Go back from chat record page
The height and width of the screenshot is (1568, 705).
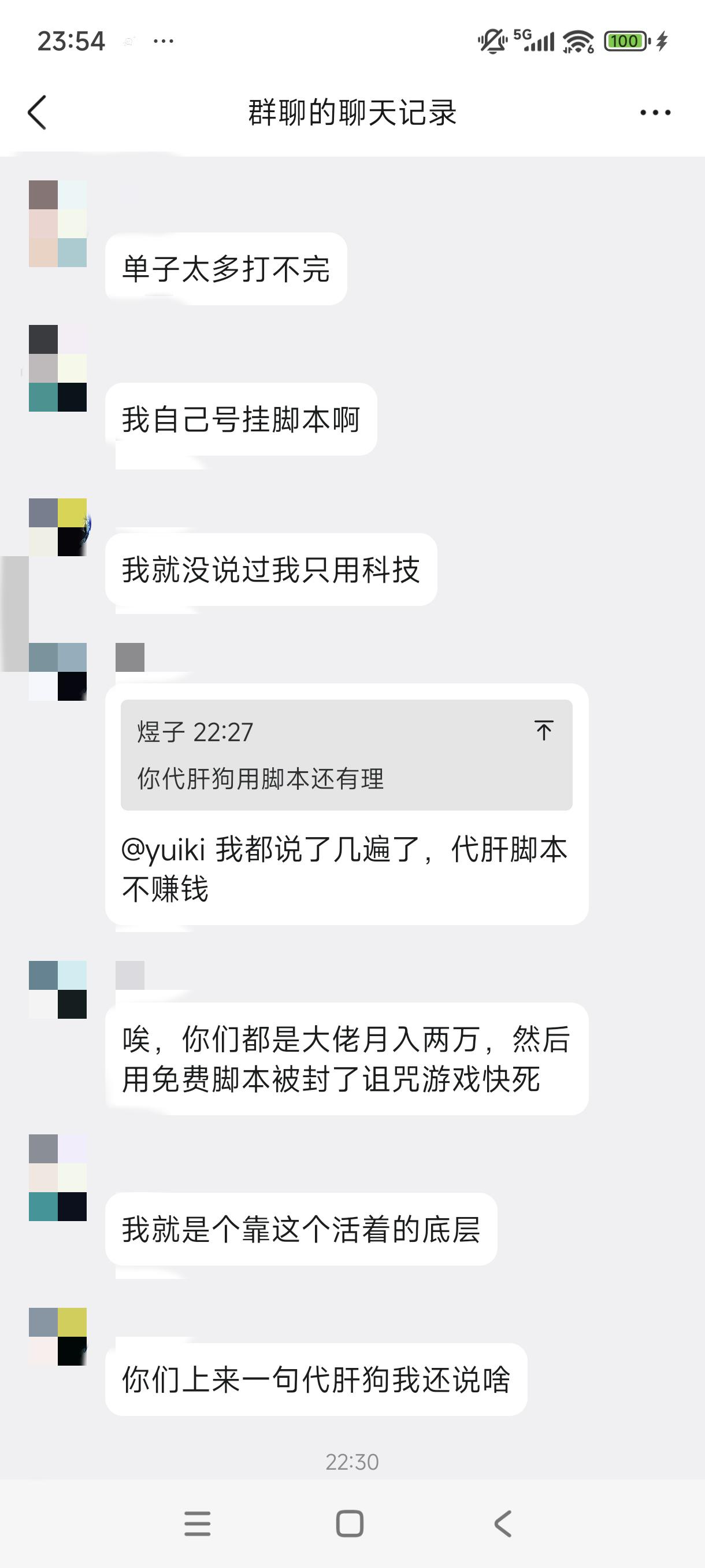(37, 113)
